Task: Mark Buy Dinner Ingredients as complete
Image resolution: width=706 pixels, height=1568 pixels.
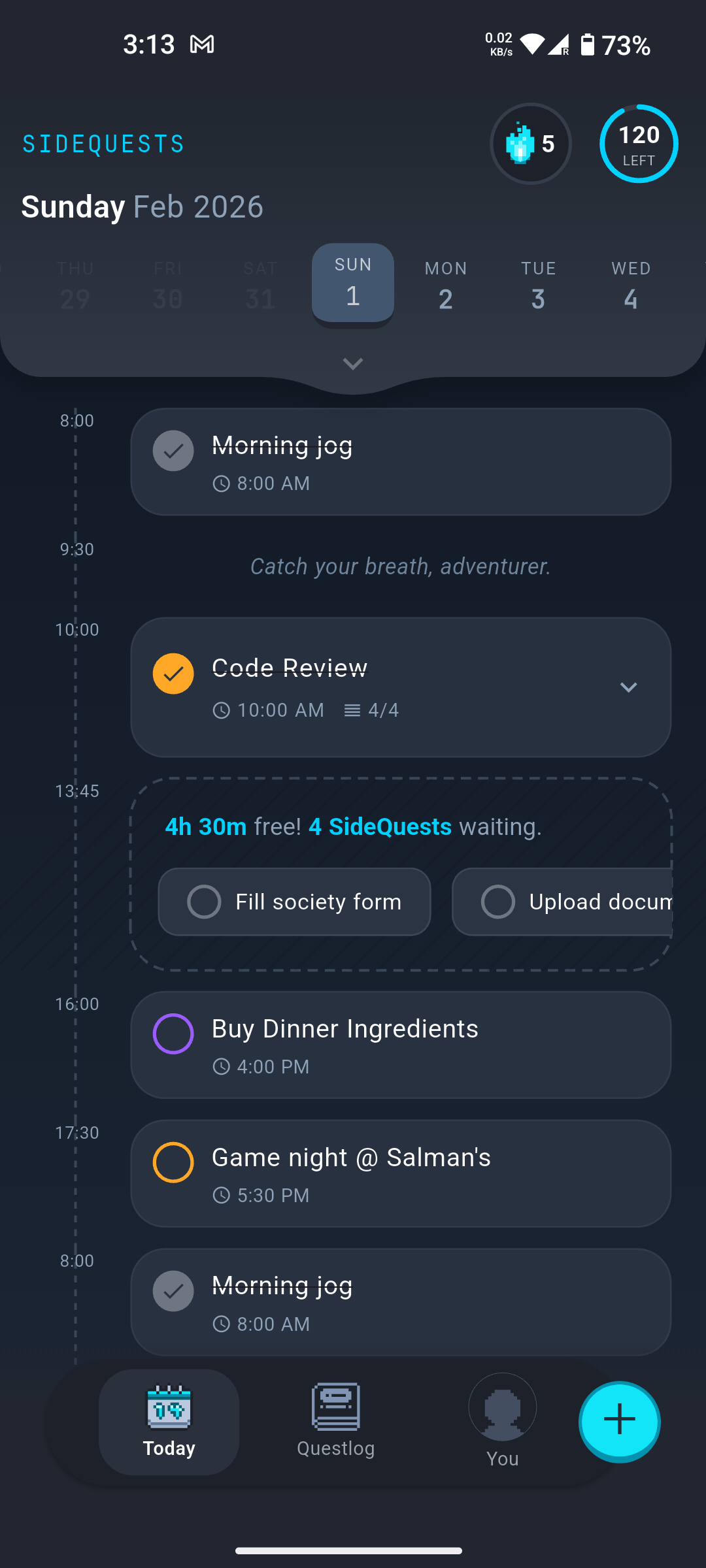Action: (173, 1033)
